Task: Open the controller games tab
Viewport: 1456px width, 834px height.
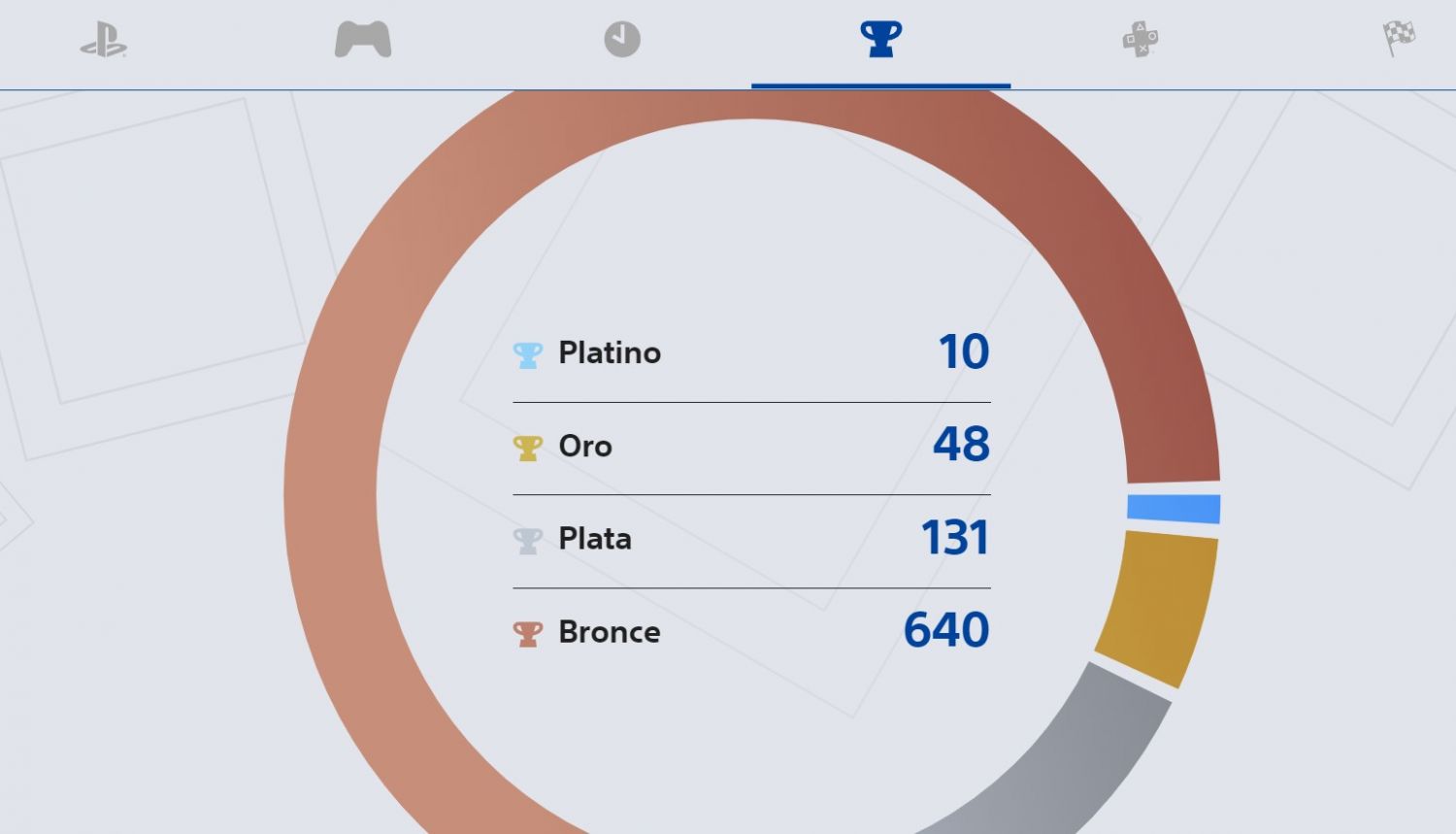Action: click(363, 40)
